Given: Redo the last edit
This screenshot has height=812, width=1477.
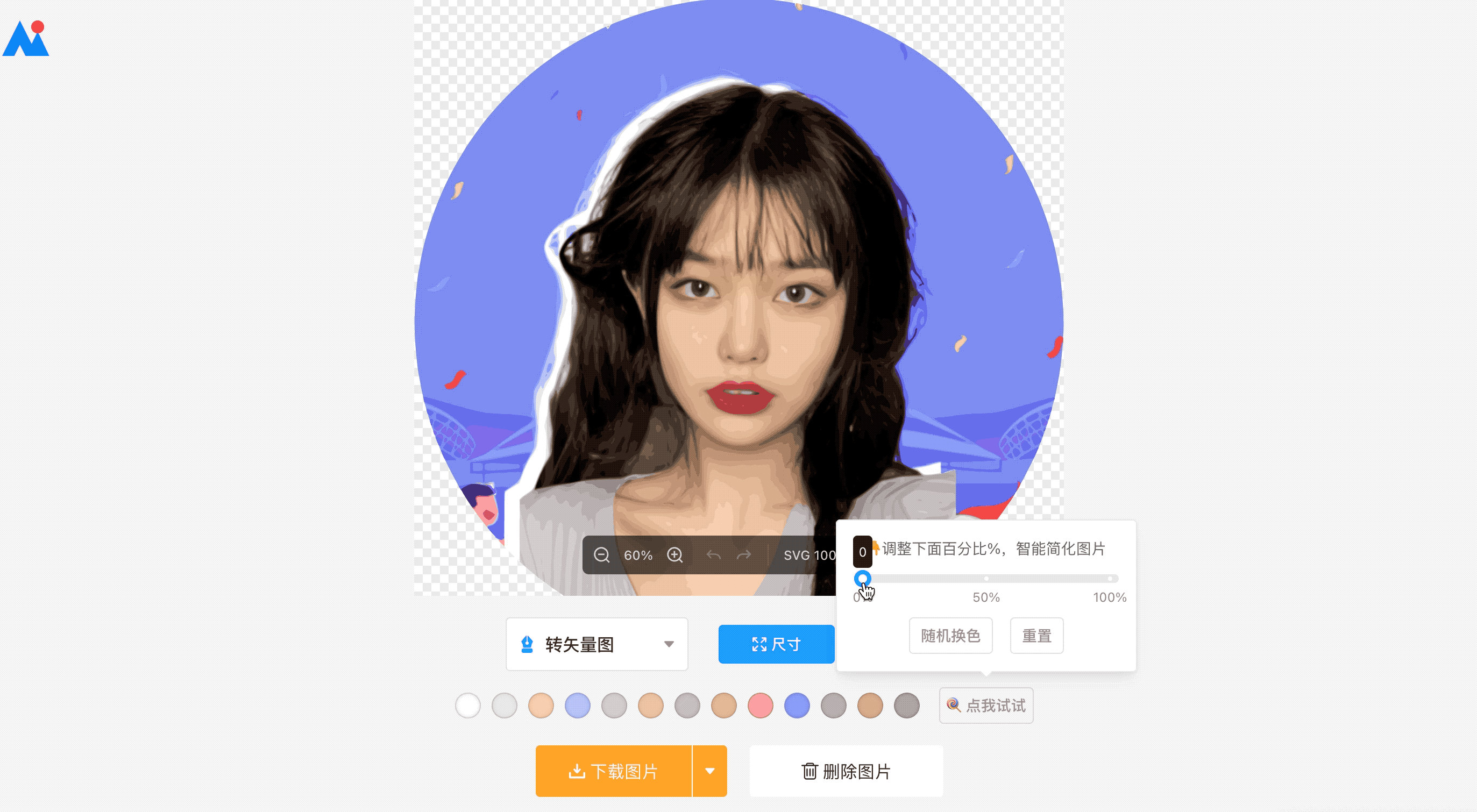Looking at the screenshot, I should click(744, 555).
